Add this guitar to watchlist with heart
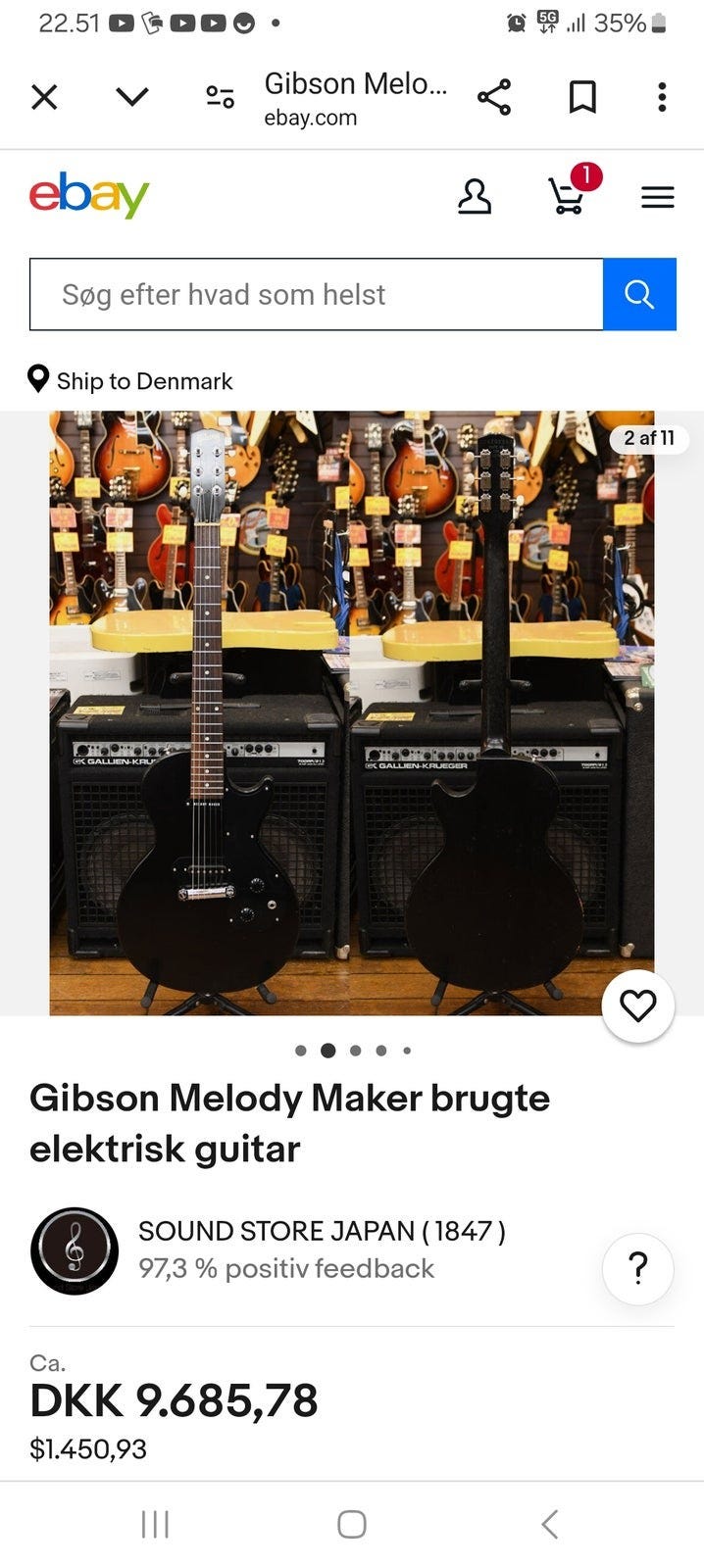This screenshot has width=704, height=1568. (x=637, y=1005)
